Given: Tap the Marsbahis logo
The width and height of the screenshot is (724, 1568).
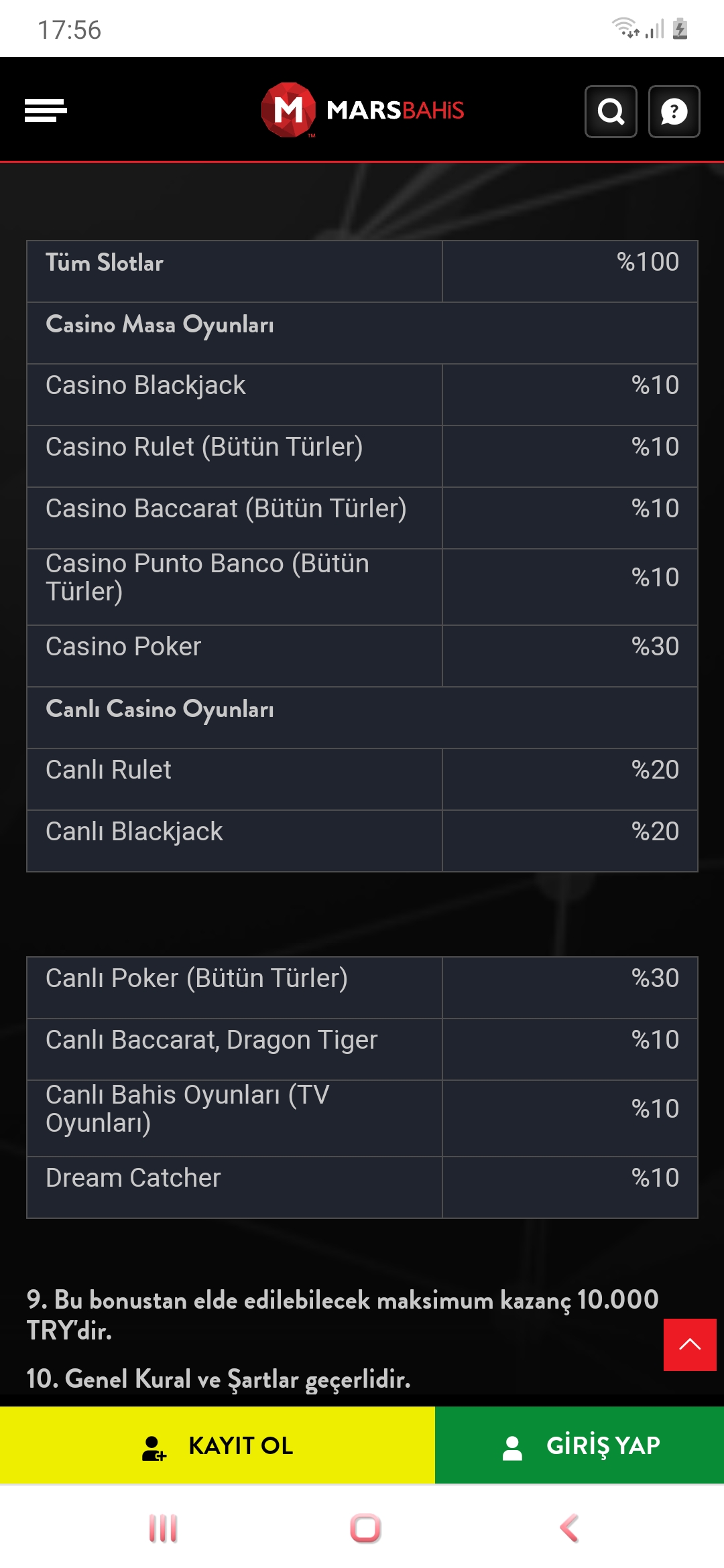Looking at the screenshot, I should (362, 110).
